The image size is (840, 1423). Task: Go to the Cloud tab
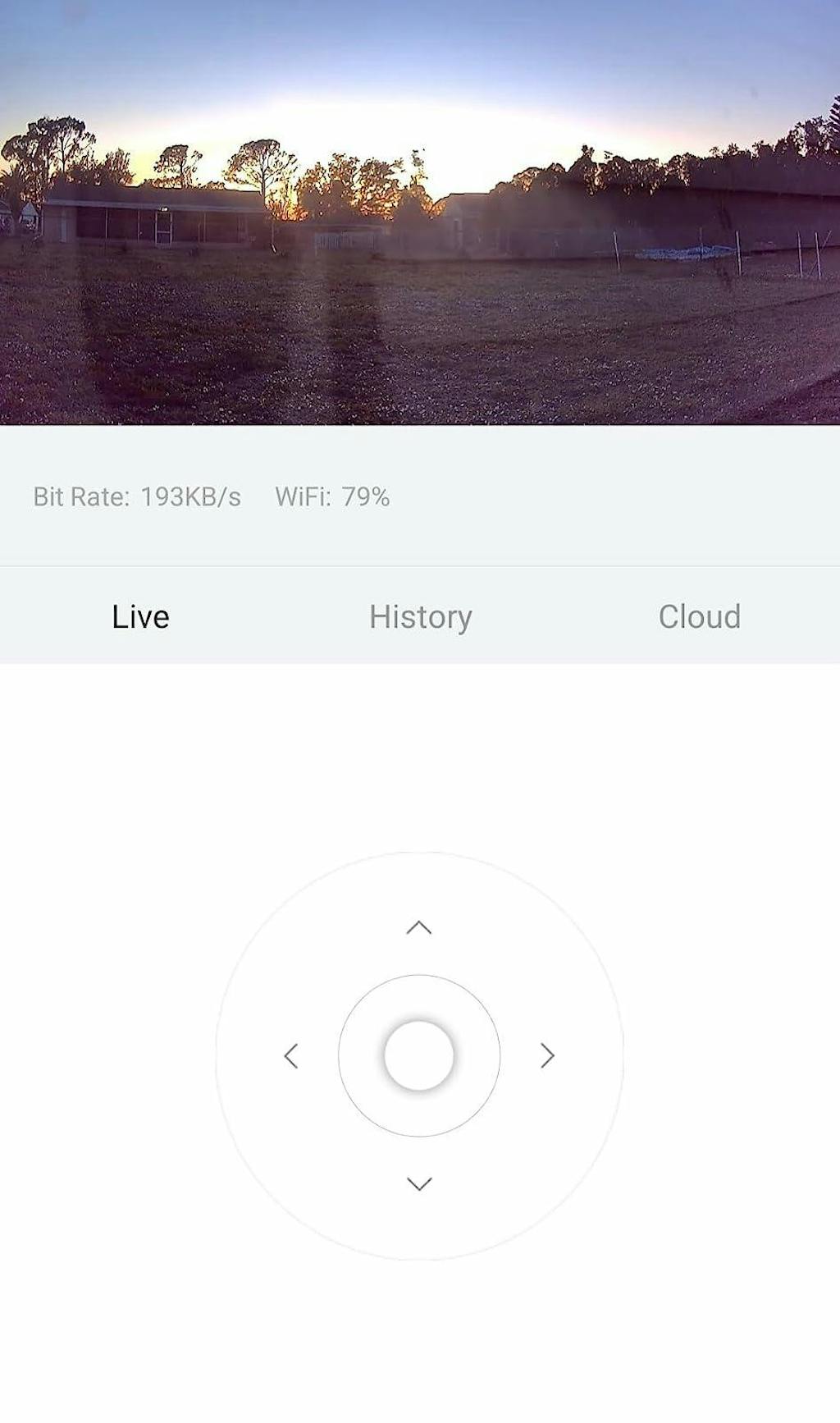coord(699,616)
